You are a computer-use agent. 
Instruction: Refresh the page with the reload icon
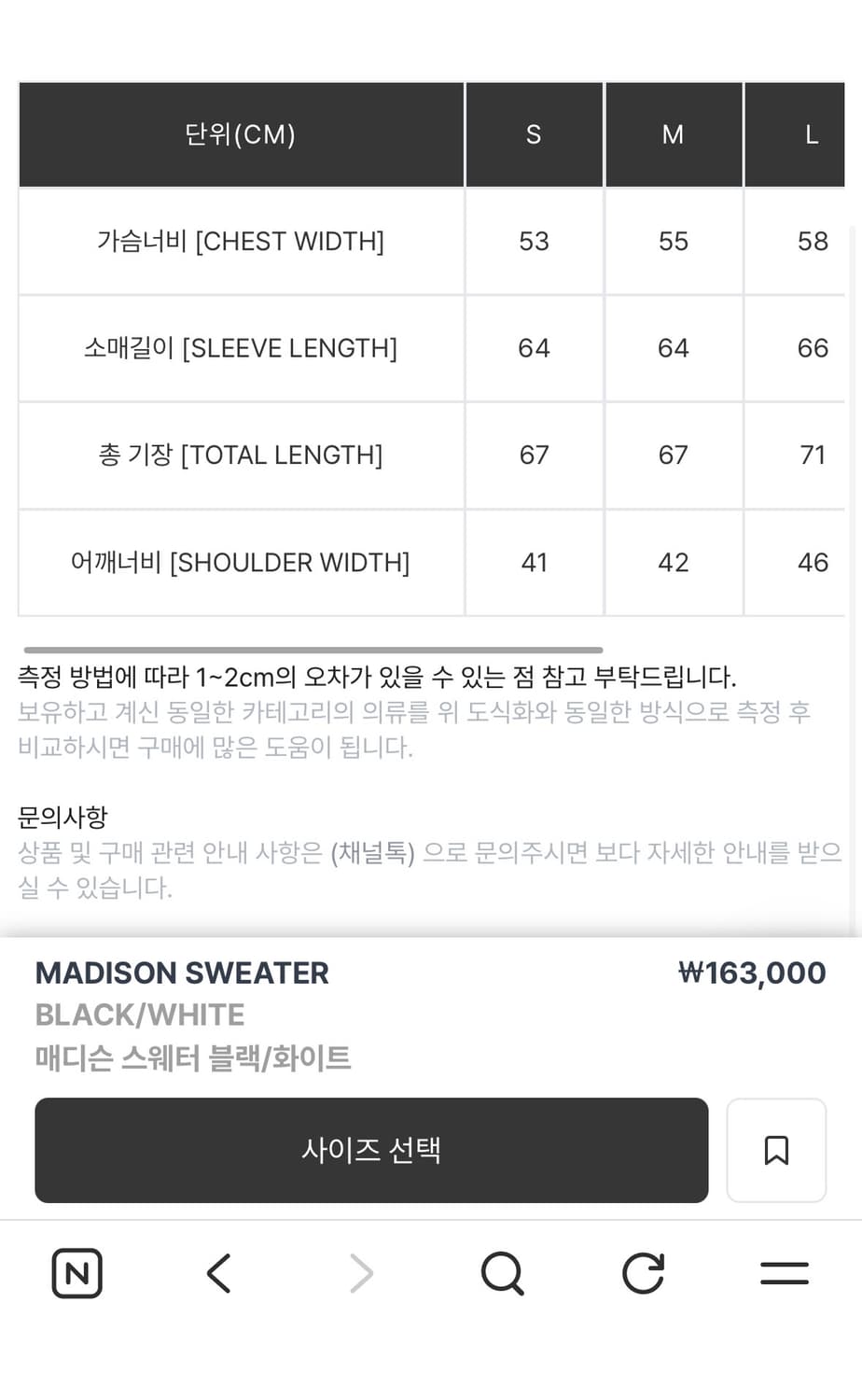(644, 1273)
